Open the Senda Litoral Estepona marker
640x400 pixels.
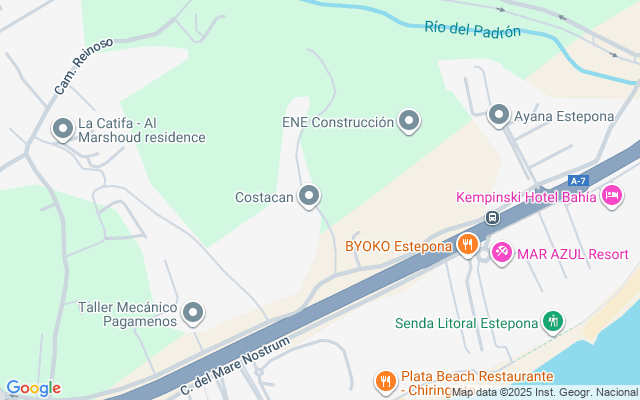pos(552,322)
